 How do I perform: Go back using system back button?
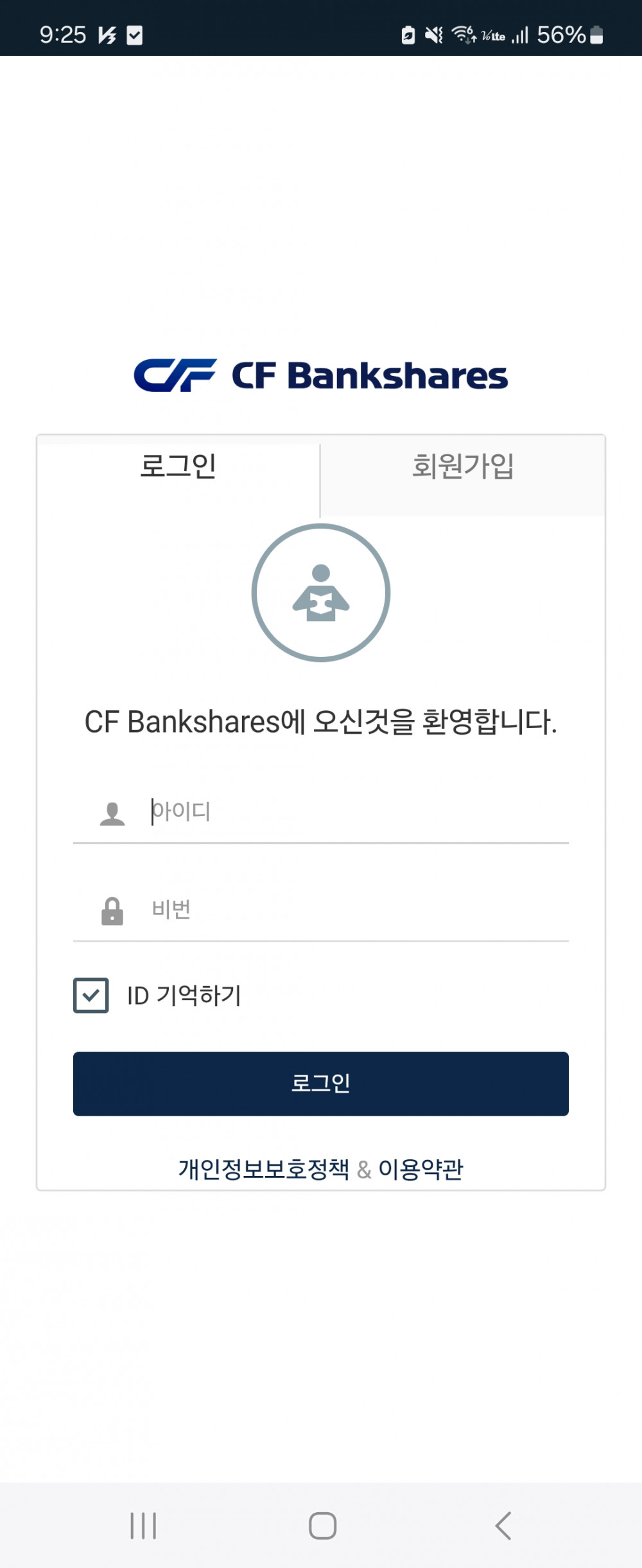click(x=503, y=1525)
